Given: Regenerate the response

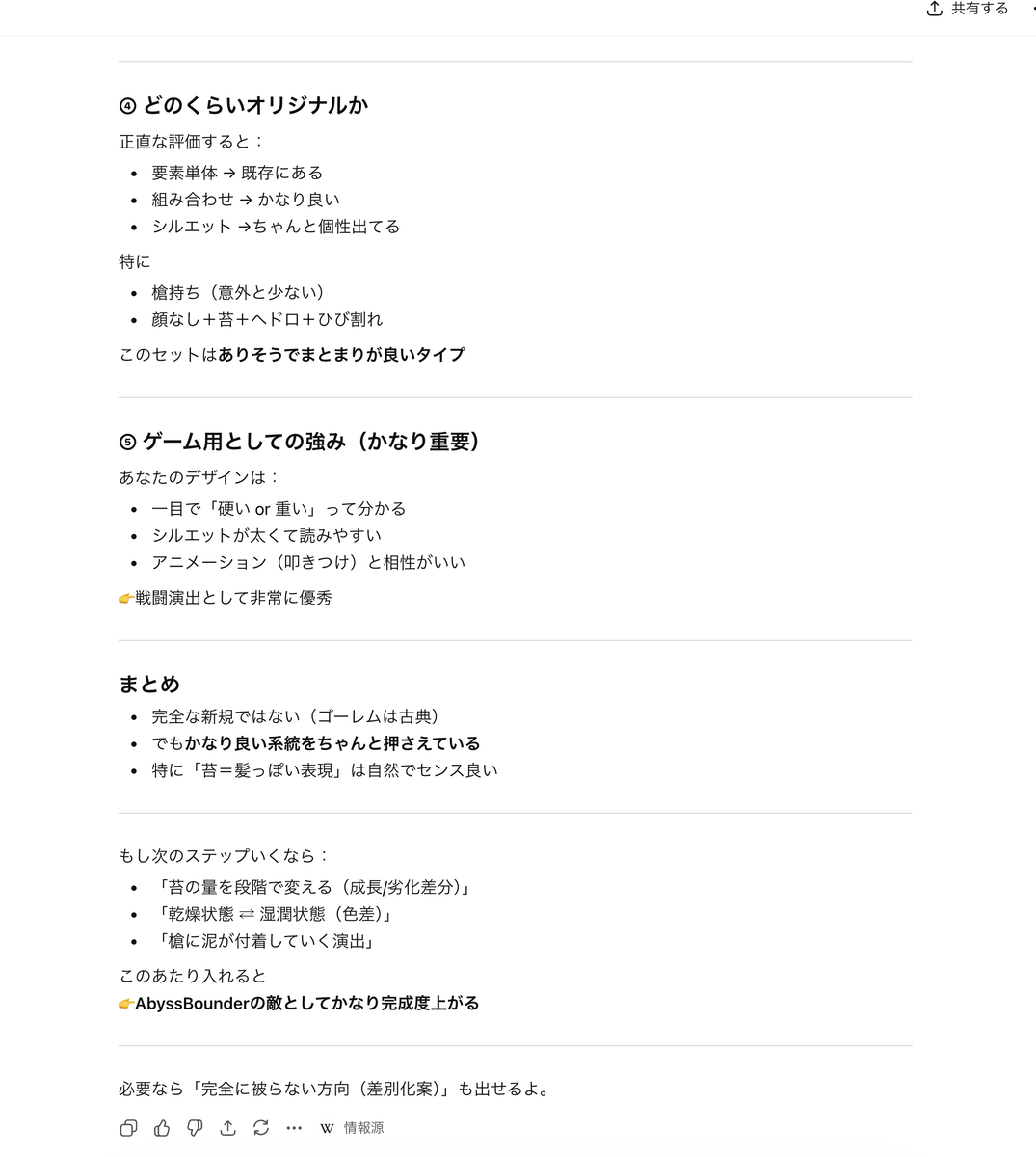Looking at the screenshot, I should tap(261, 1128).
